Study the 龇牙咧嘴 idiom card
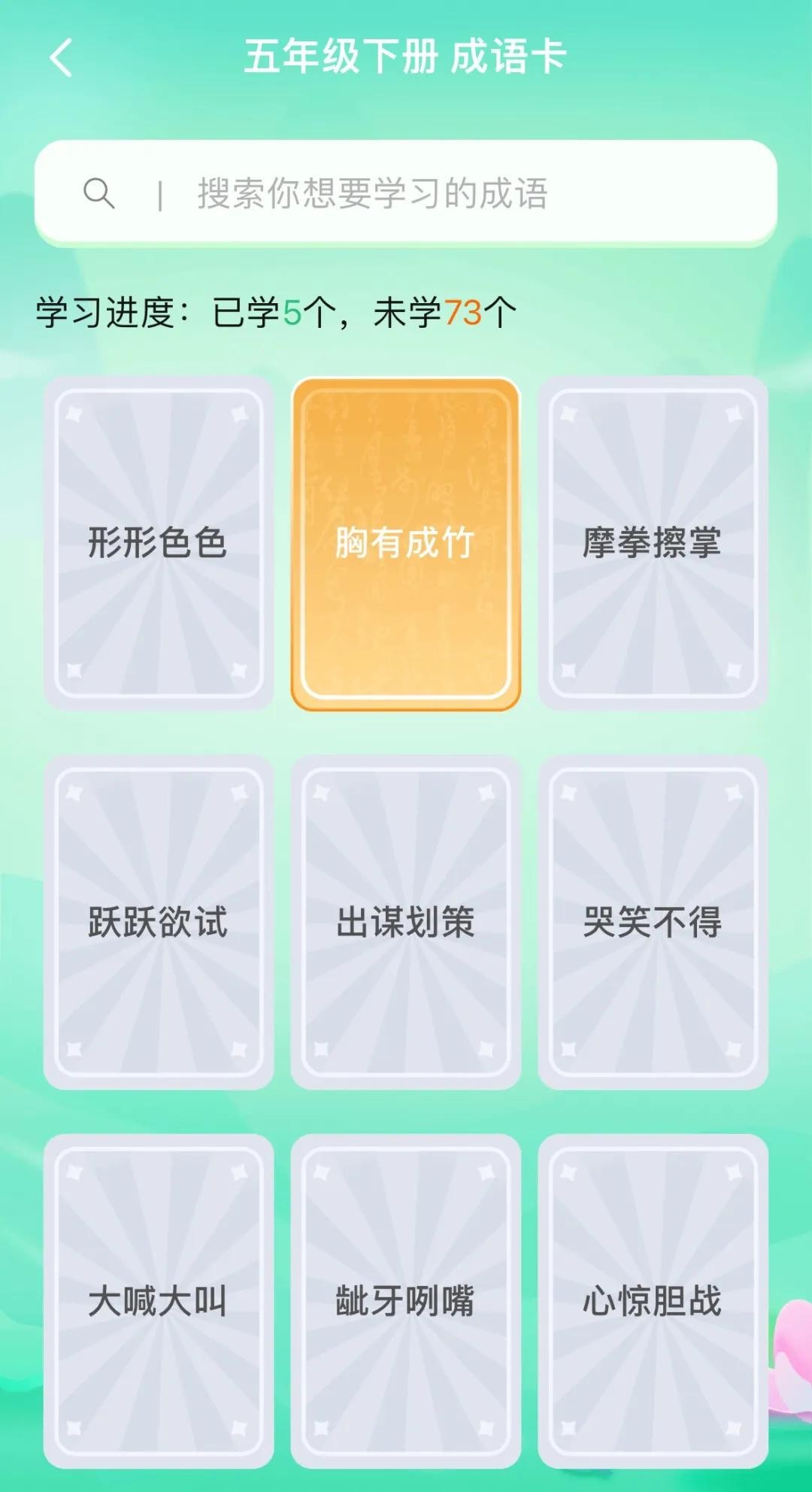The image size is (812, 1492). [406, 1301]
